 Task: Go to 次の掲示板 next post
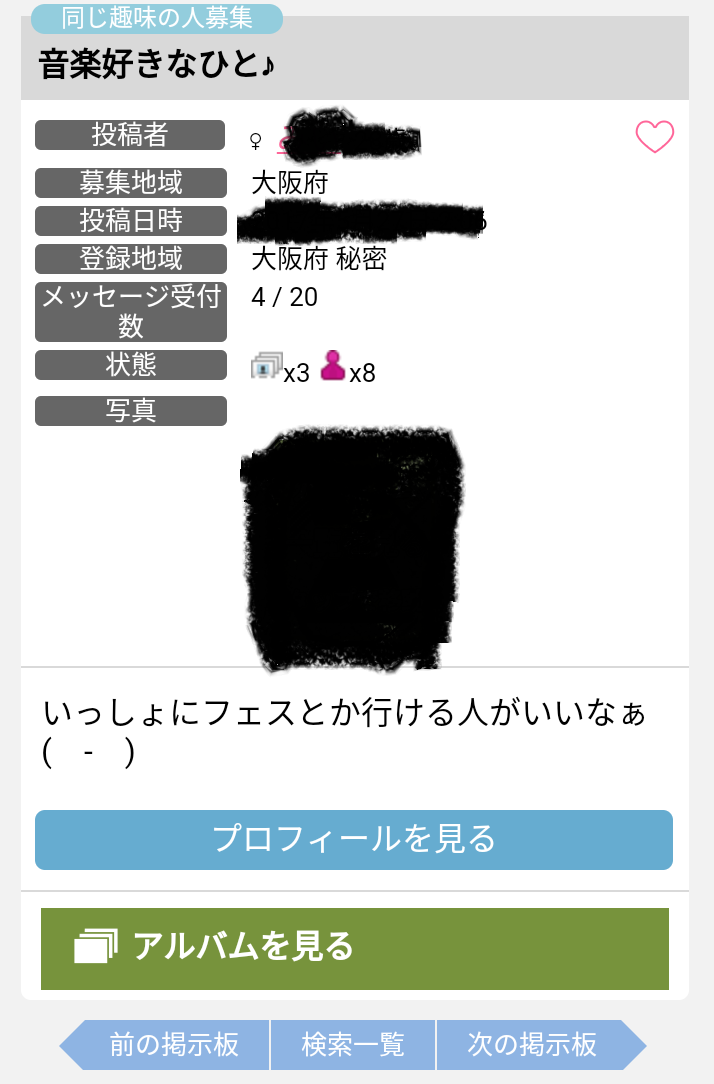click(535, 1045)
